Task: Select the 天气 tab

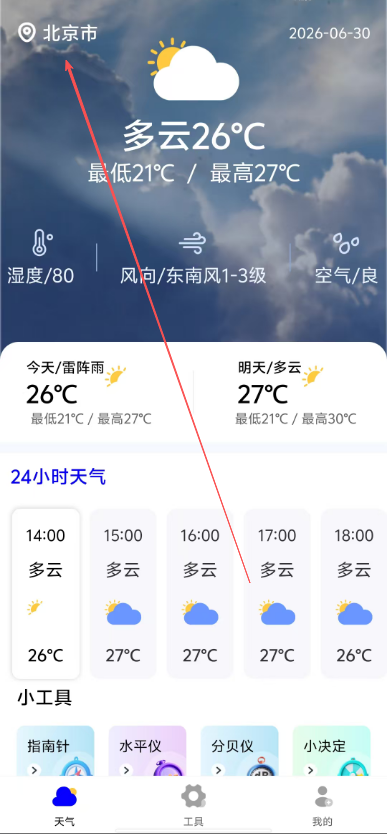Action: point(64,805)
